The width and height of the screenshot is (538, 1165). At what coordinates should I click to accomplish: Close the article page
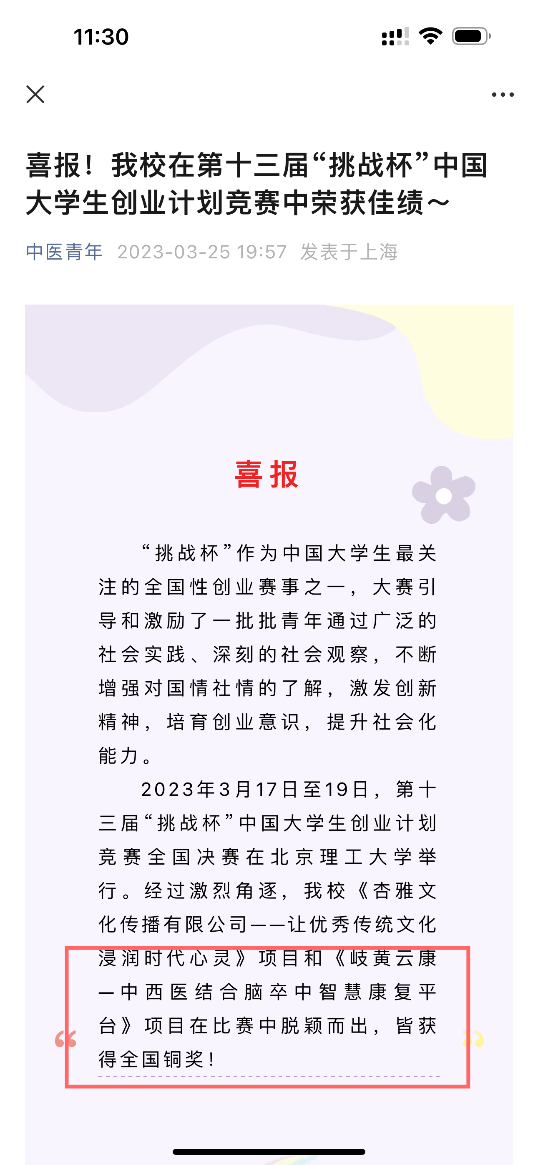(36, 94)
